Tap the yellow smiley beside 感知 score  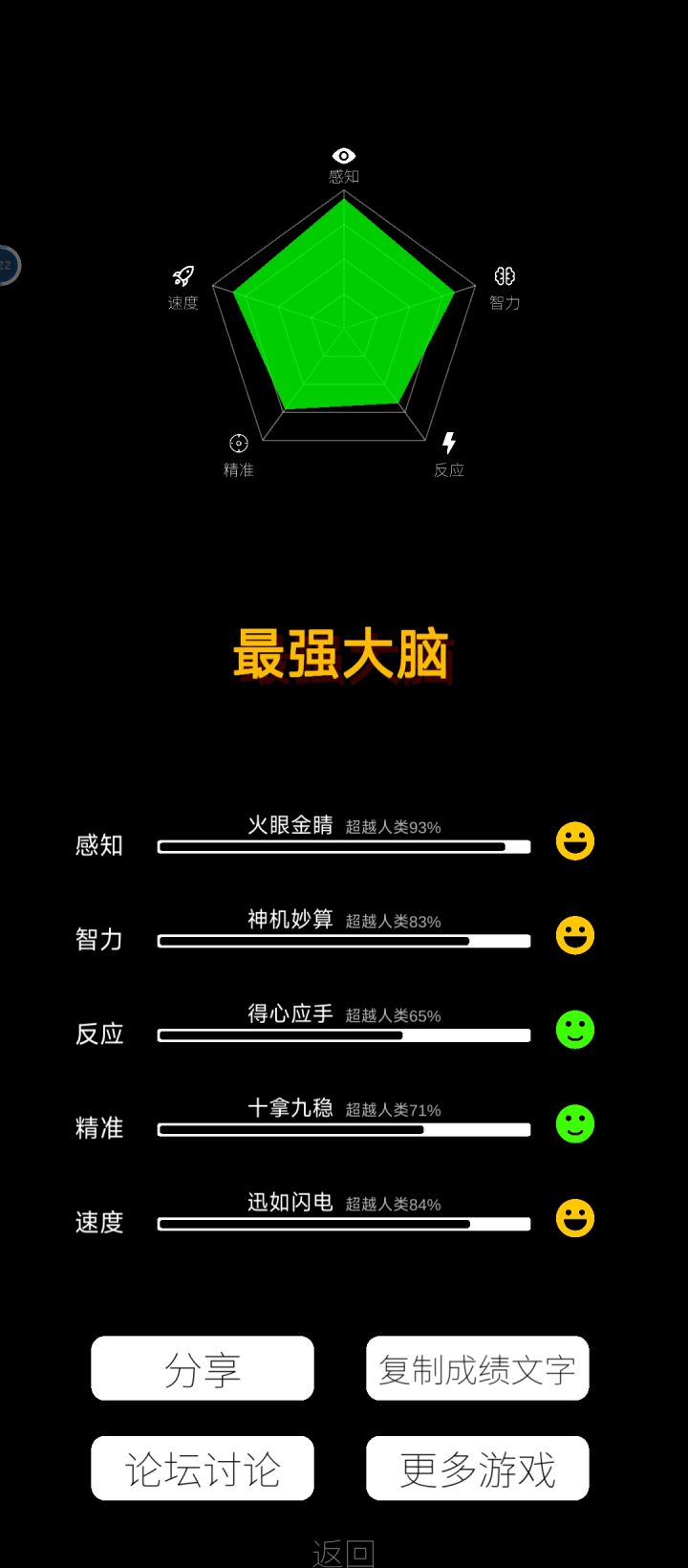(574, 841)
